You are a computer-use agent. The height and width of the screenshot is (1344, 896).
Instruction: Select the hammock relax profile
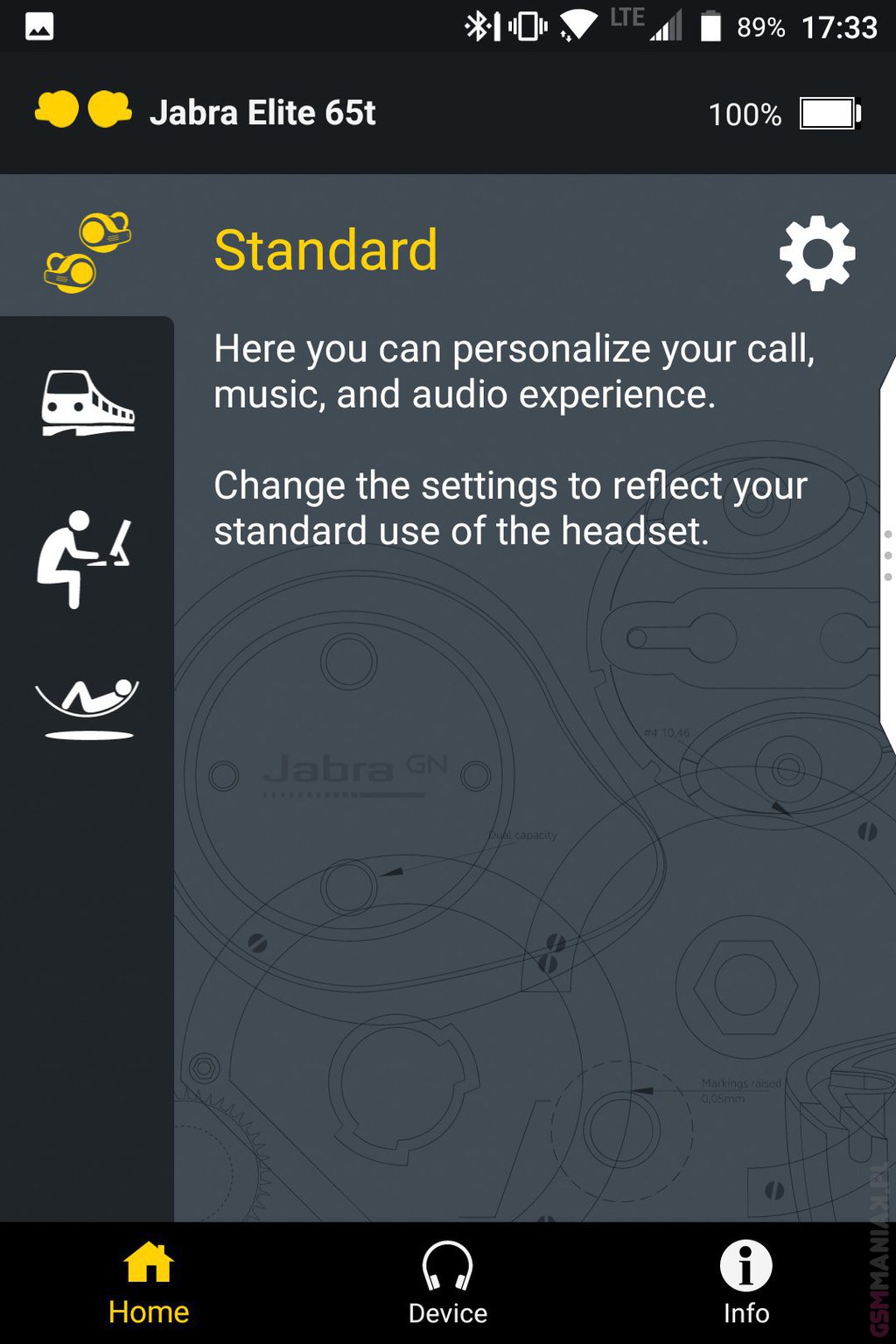[x=87, y=707]
